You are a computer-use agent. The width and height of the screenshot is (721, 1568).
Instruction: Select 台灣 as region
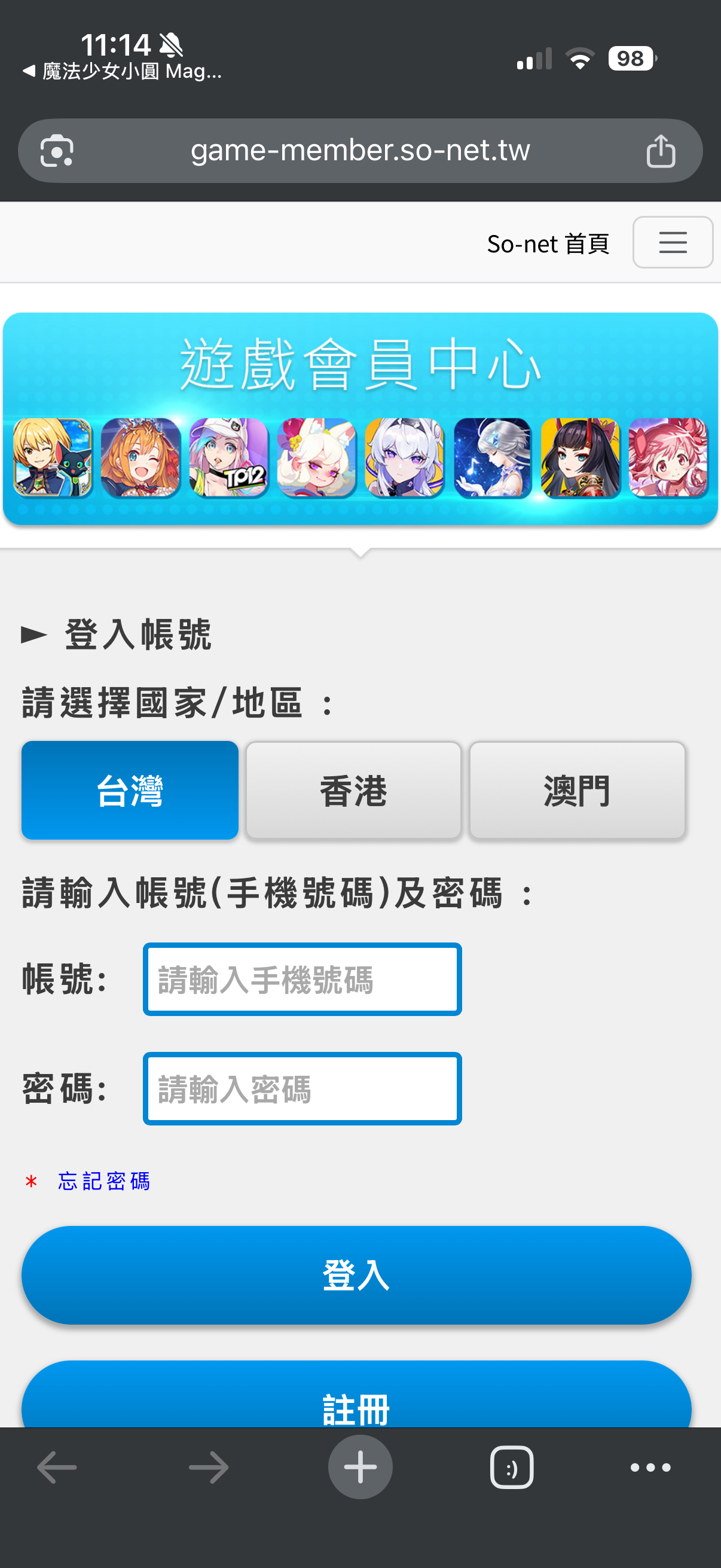tap(130, 790)
